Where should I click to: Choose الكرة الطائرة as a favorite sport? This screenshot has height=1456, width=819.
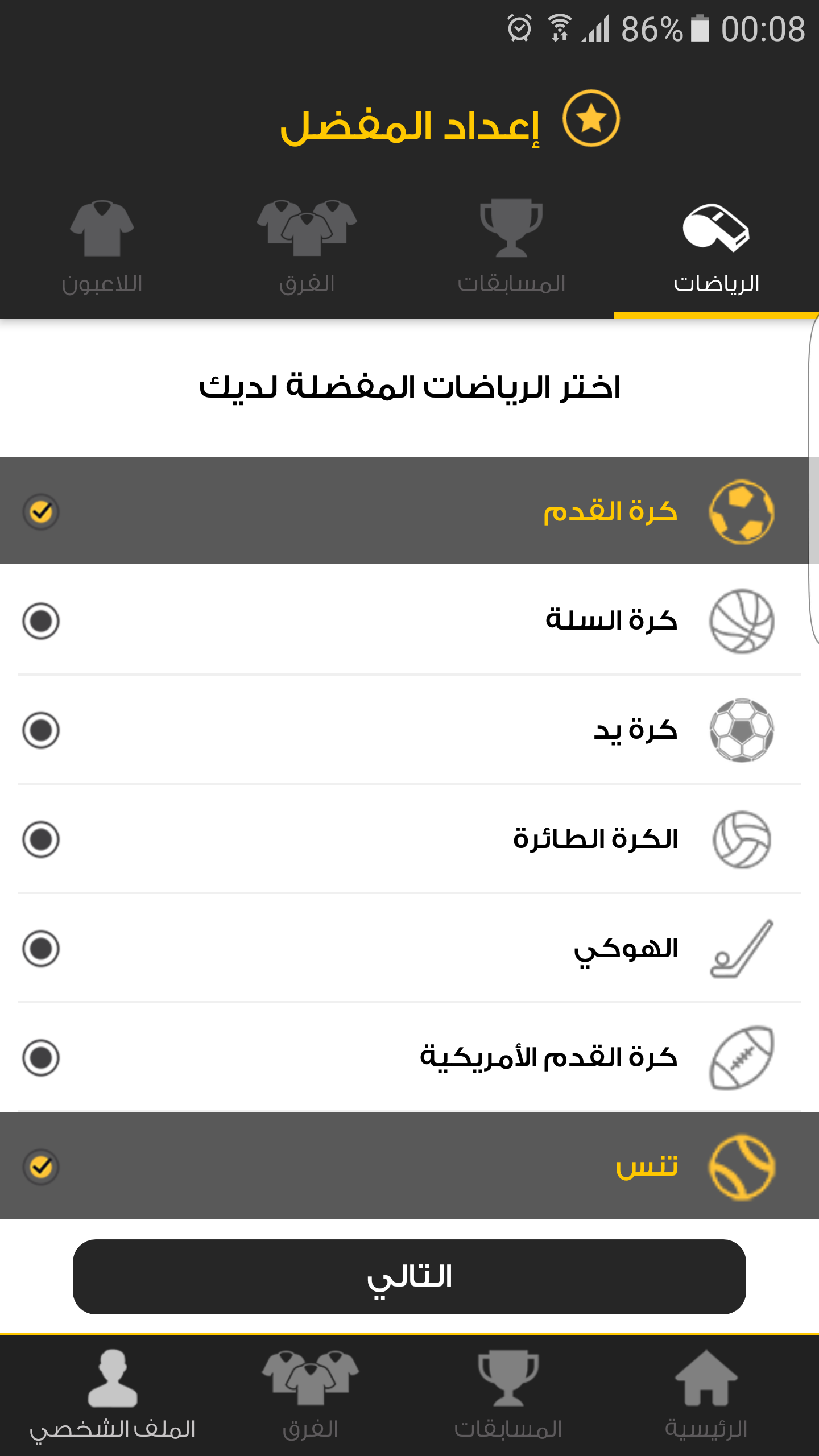(x=41, y=839)
